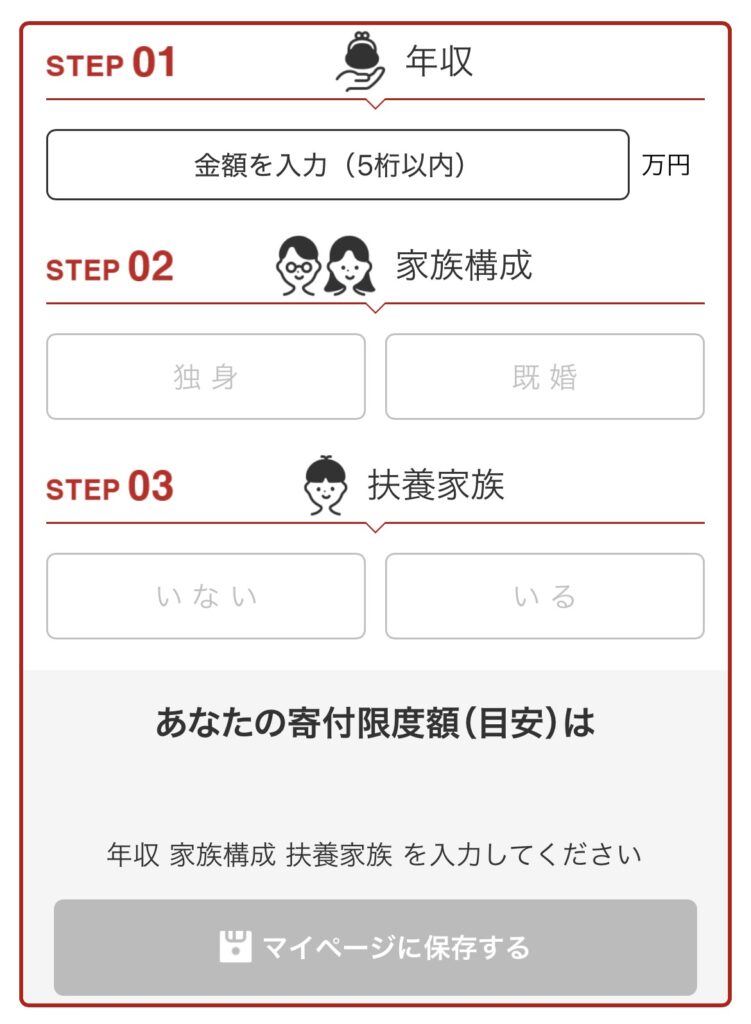Choose いる for dependents

click(x=544, y=596)
